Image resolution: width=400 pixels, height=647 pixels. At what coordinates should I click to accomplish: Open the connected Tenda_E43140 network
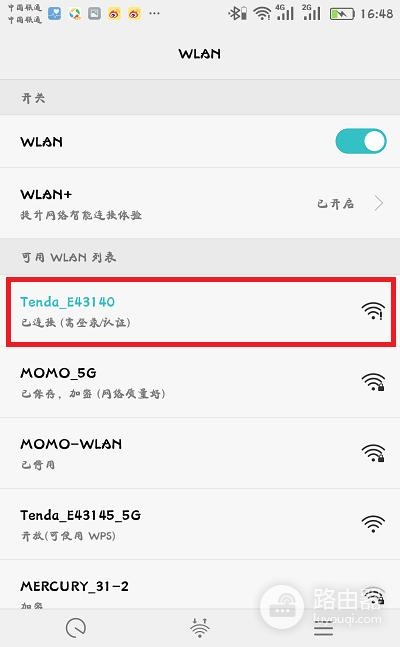(x=201, y=312)
